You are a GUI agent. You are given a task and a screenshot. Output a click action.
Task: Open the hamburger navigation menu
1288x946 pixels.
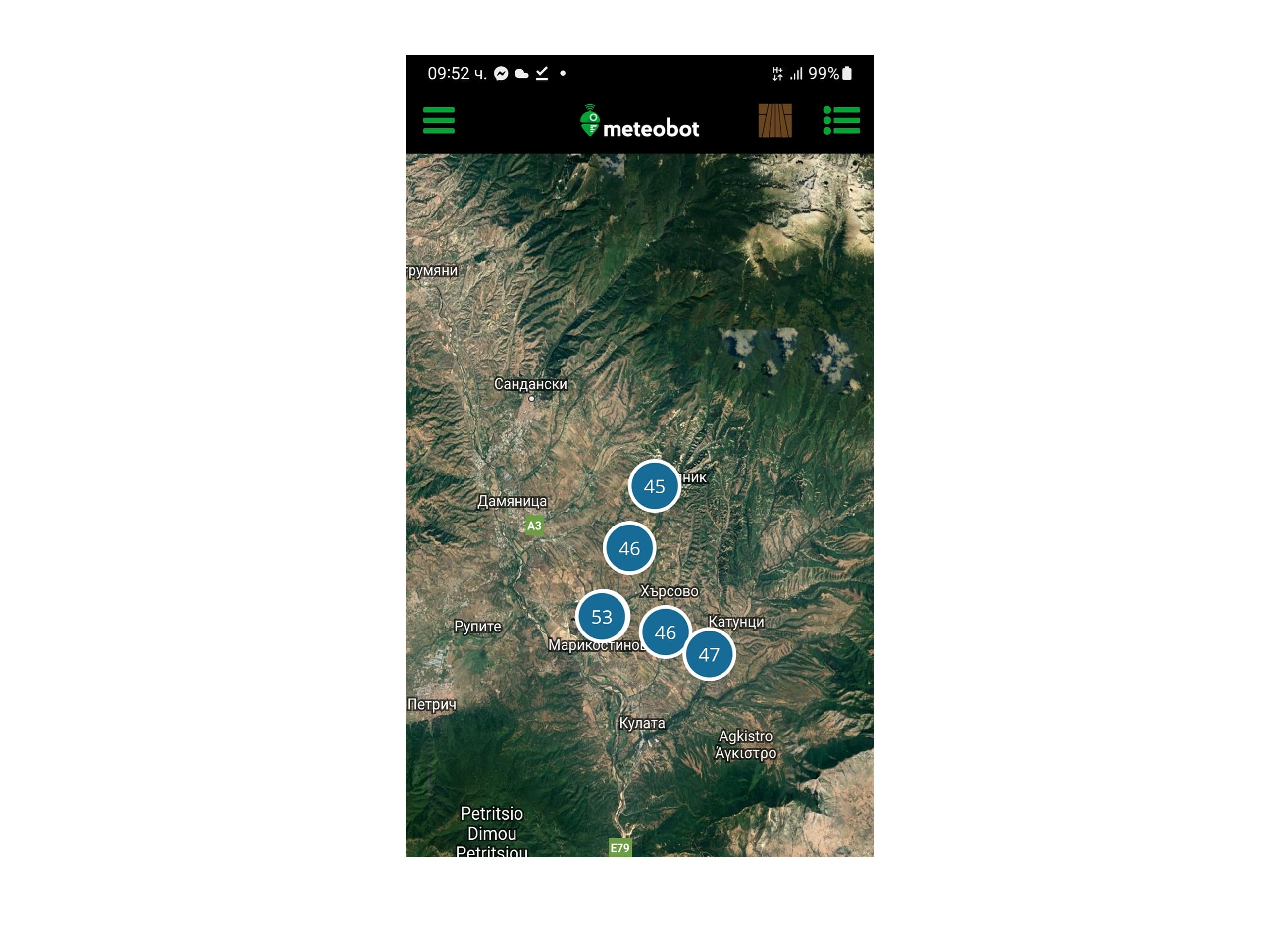click(x=438, y=120)
